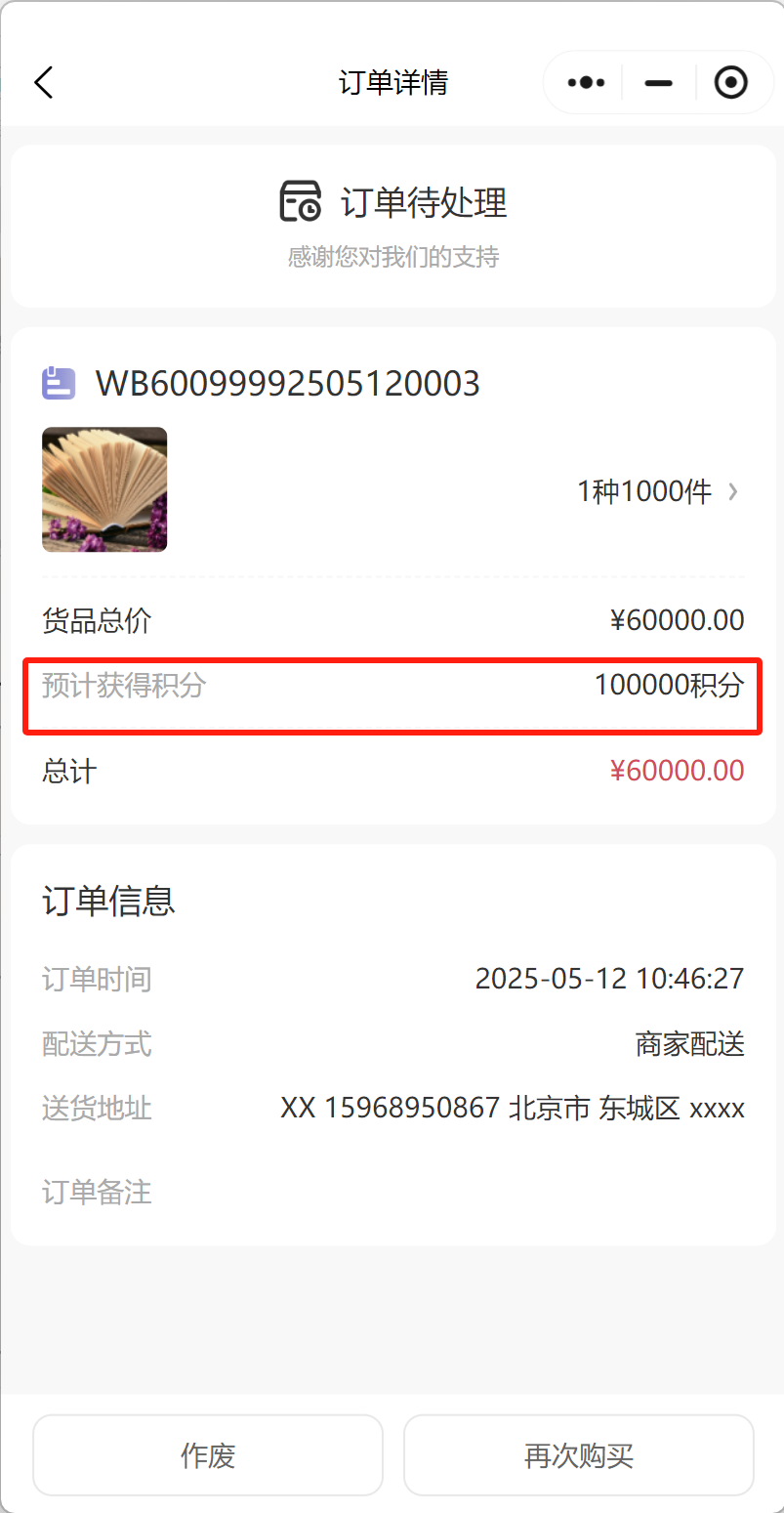
Task: Tap 作废 to void the order
Action: (x=208, y=1455)
